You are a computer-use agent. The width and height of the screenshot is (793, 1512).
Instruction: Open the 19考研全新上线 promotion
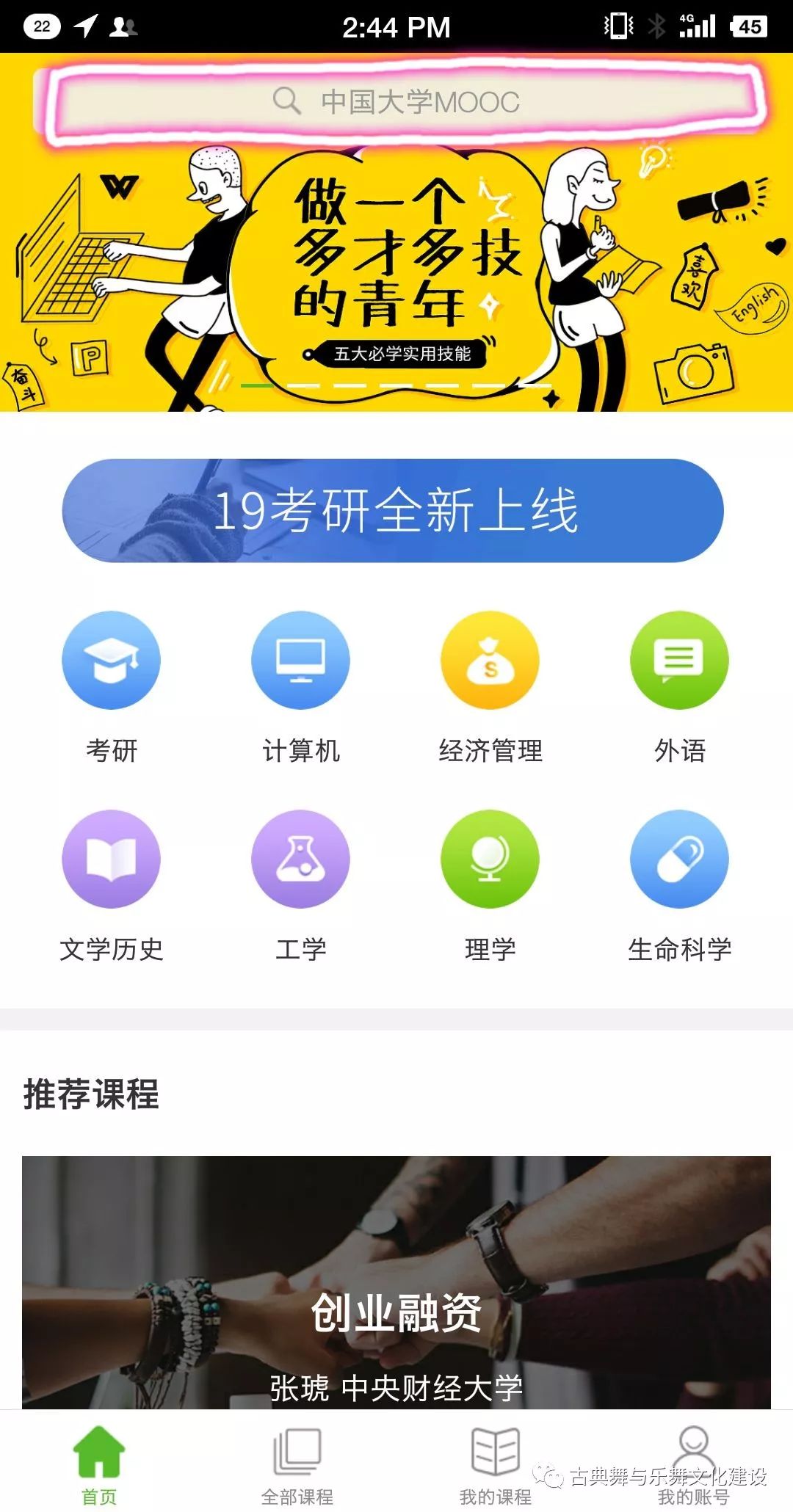[393, 511]
